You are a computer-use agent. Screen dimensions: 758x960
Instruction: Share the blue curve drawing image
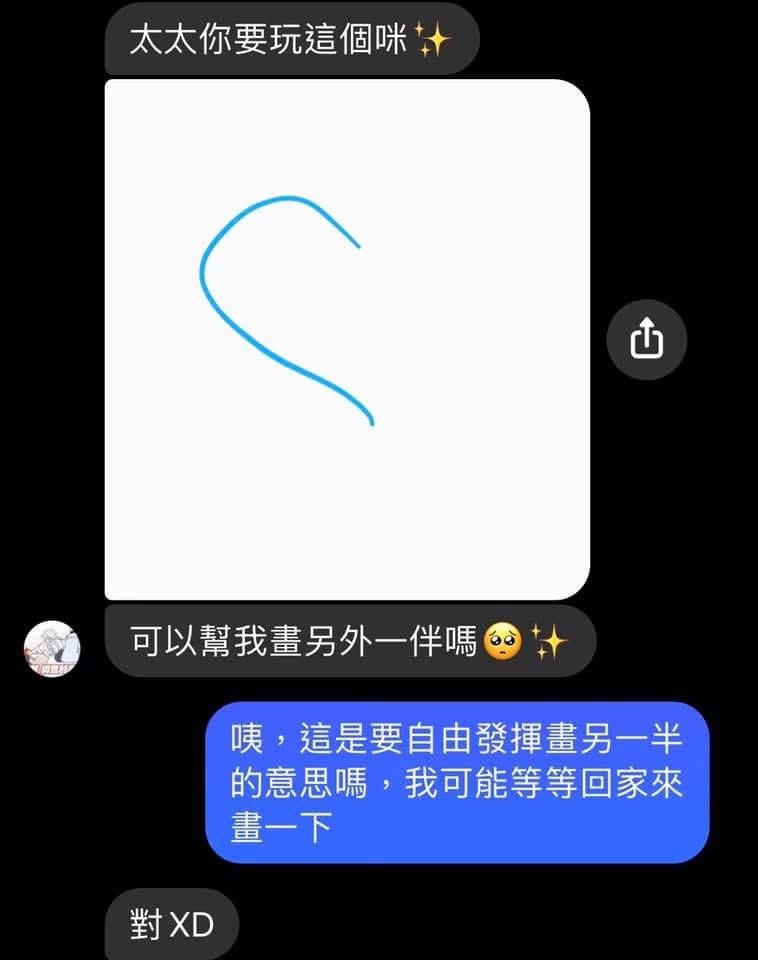point(647,340)
